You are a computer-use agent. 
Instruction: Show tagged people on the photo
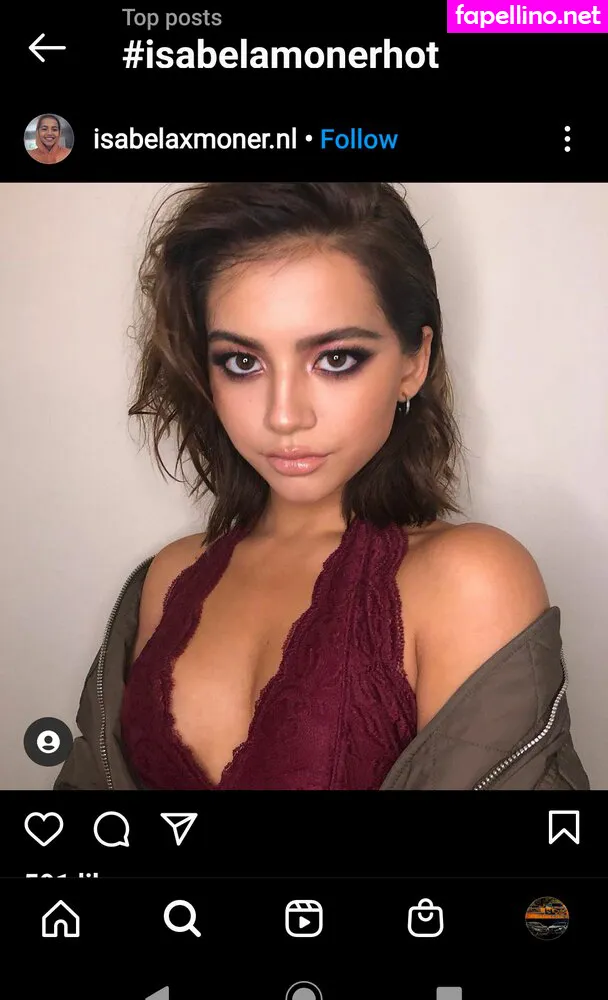coord(48,742)
